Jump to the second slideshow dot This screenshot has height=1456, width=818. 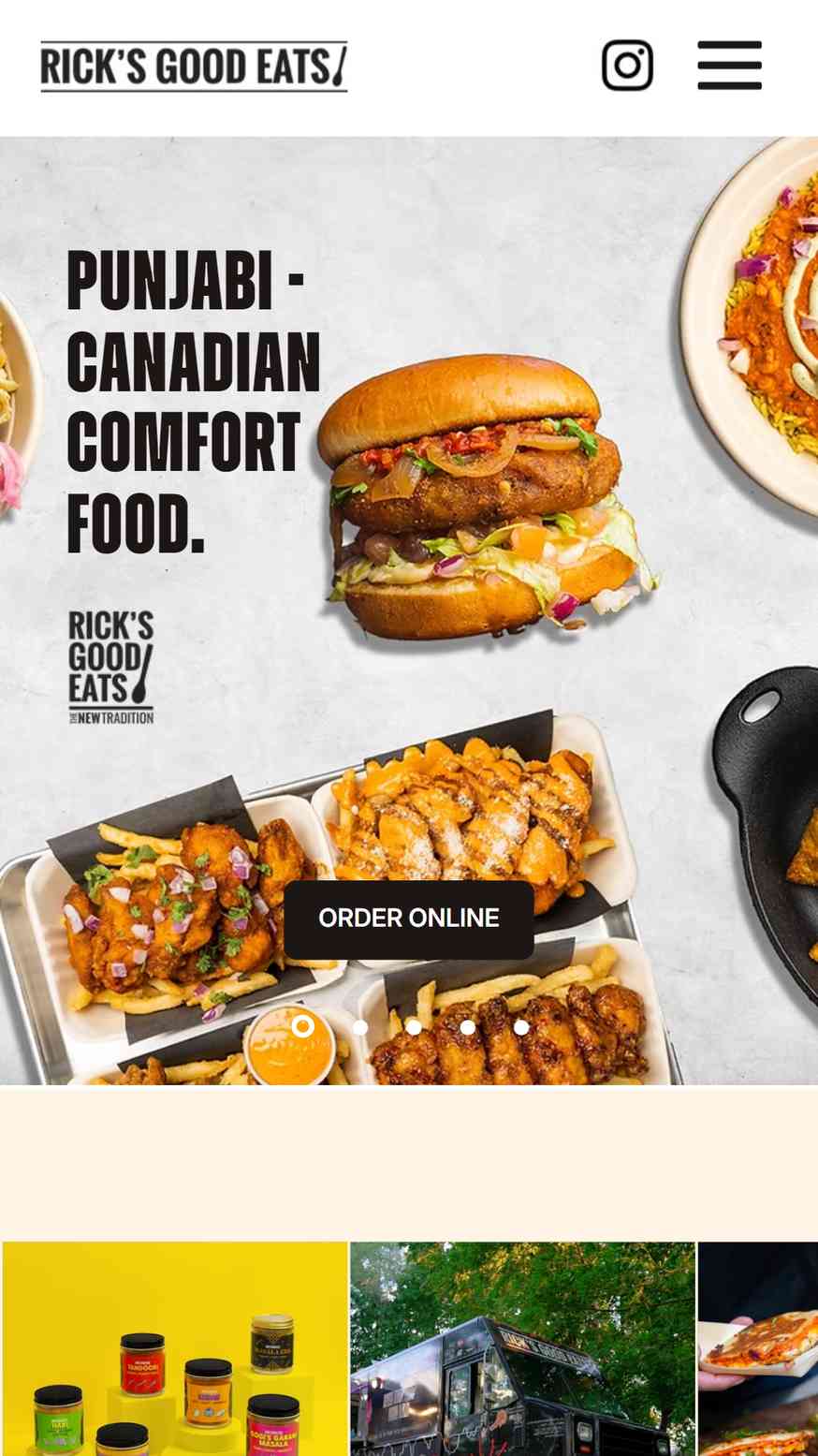coord(360,1027)
